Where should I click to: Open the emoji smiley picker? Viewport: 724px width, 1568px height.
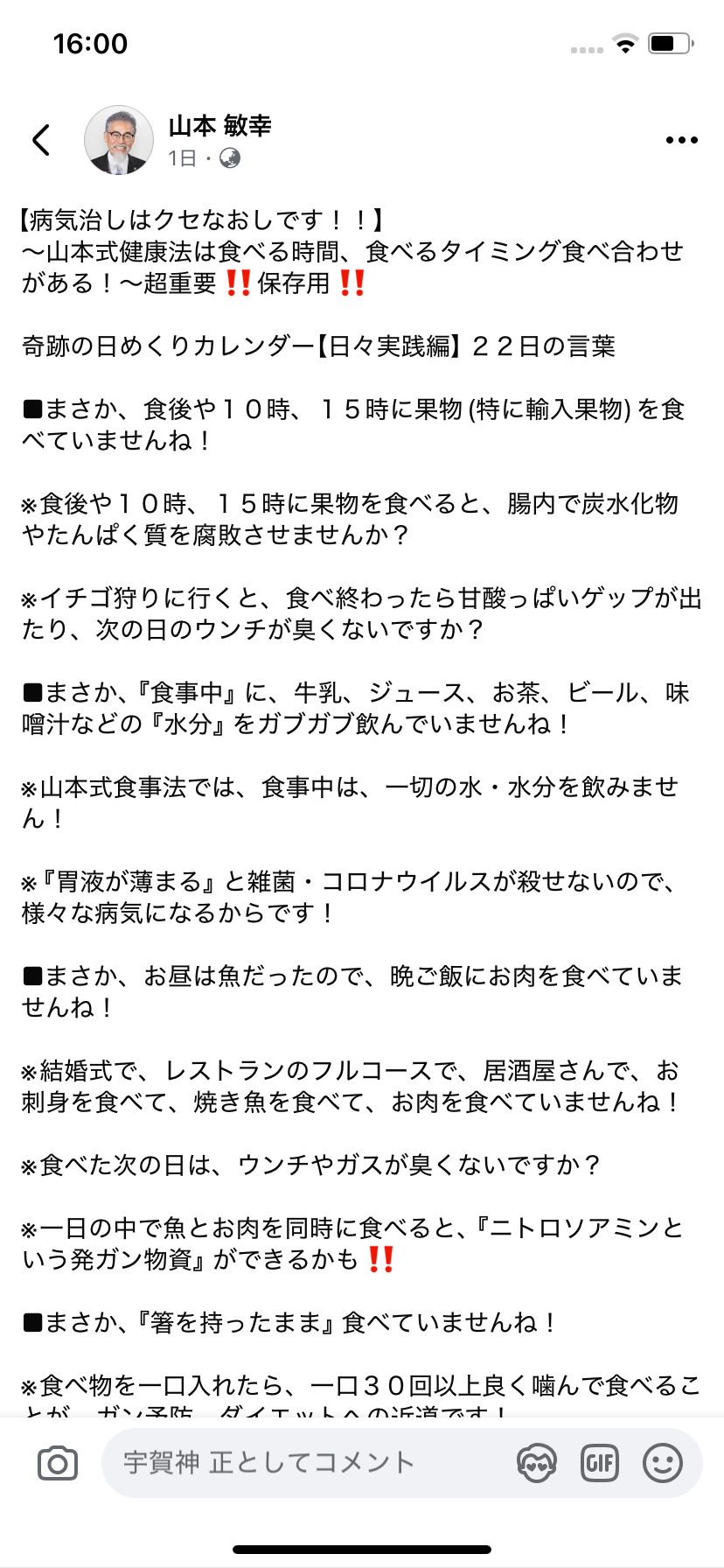click(663, 1463)
